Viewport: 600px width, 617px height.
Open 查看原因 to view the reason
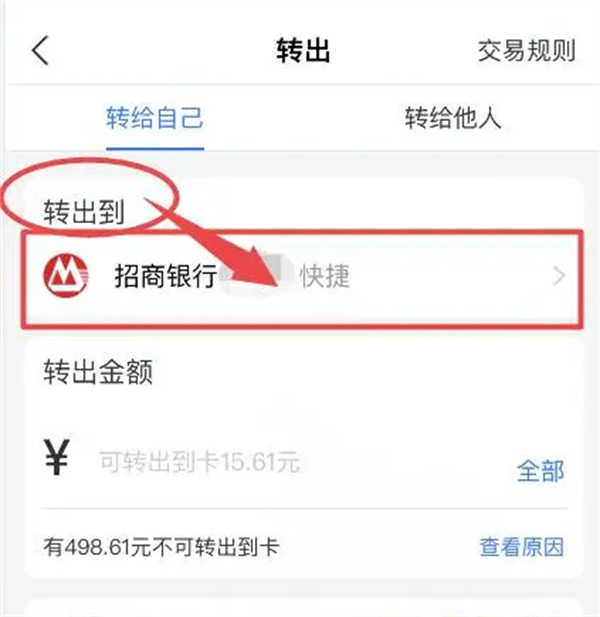(521, 547)
